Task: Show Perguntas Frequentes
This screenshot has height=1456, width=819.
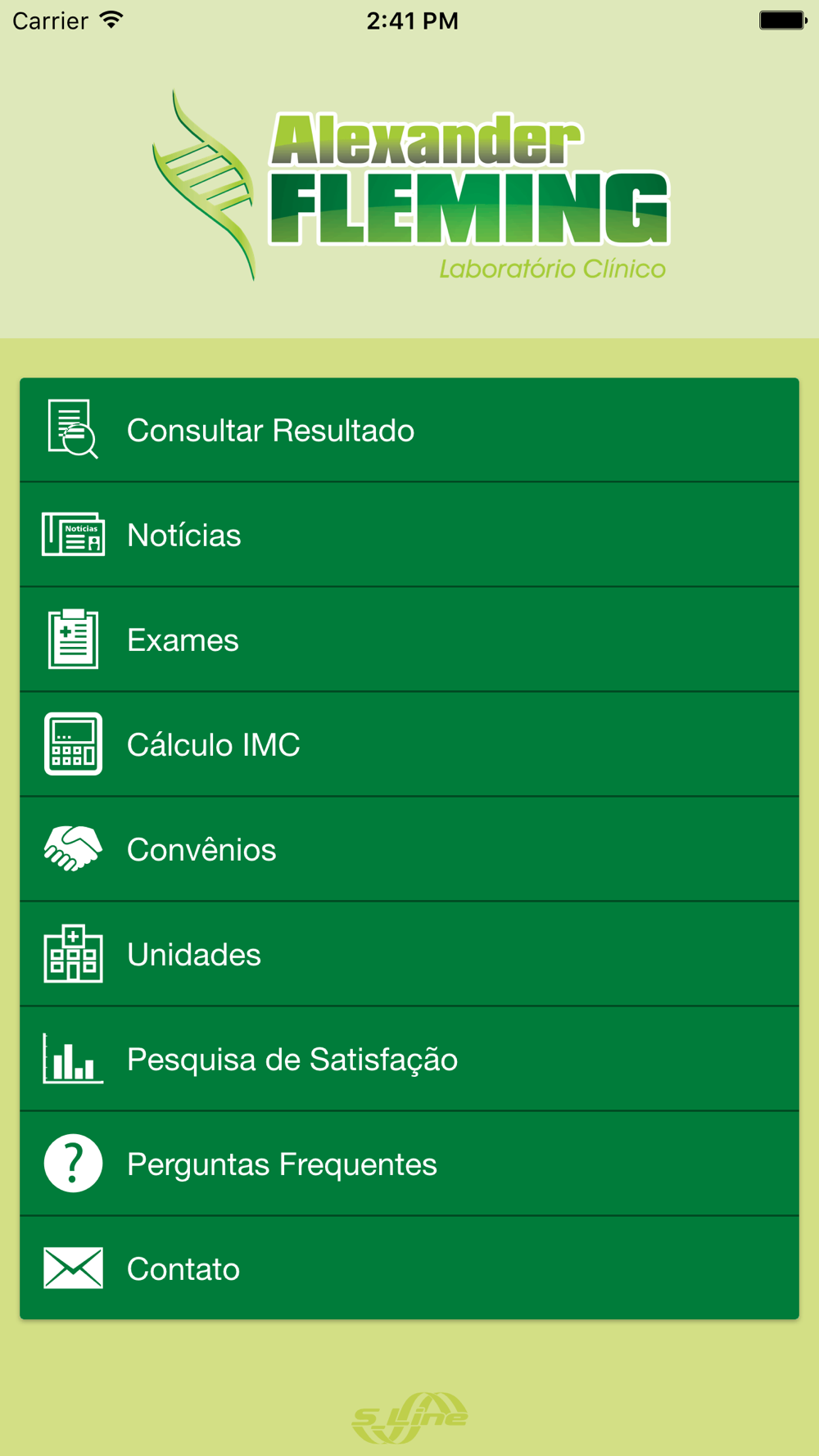Action: click(409, 1164)
